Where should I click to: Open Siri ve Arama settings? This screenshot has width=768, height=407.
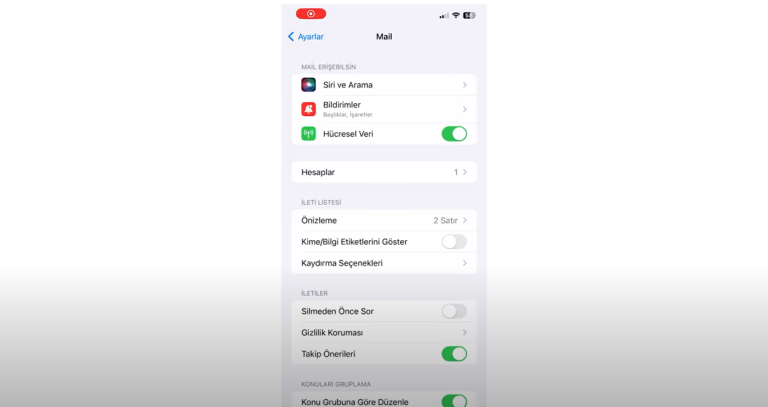(384, 85)
